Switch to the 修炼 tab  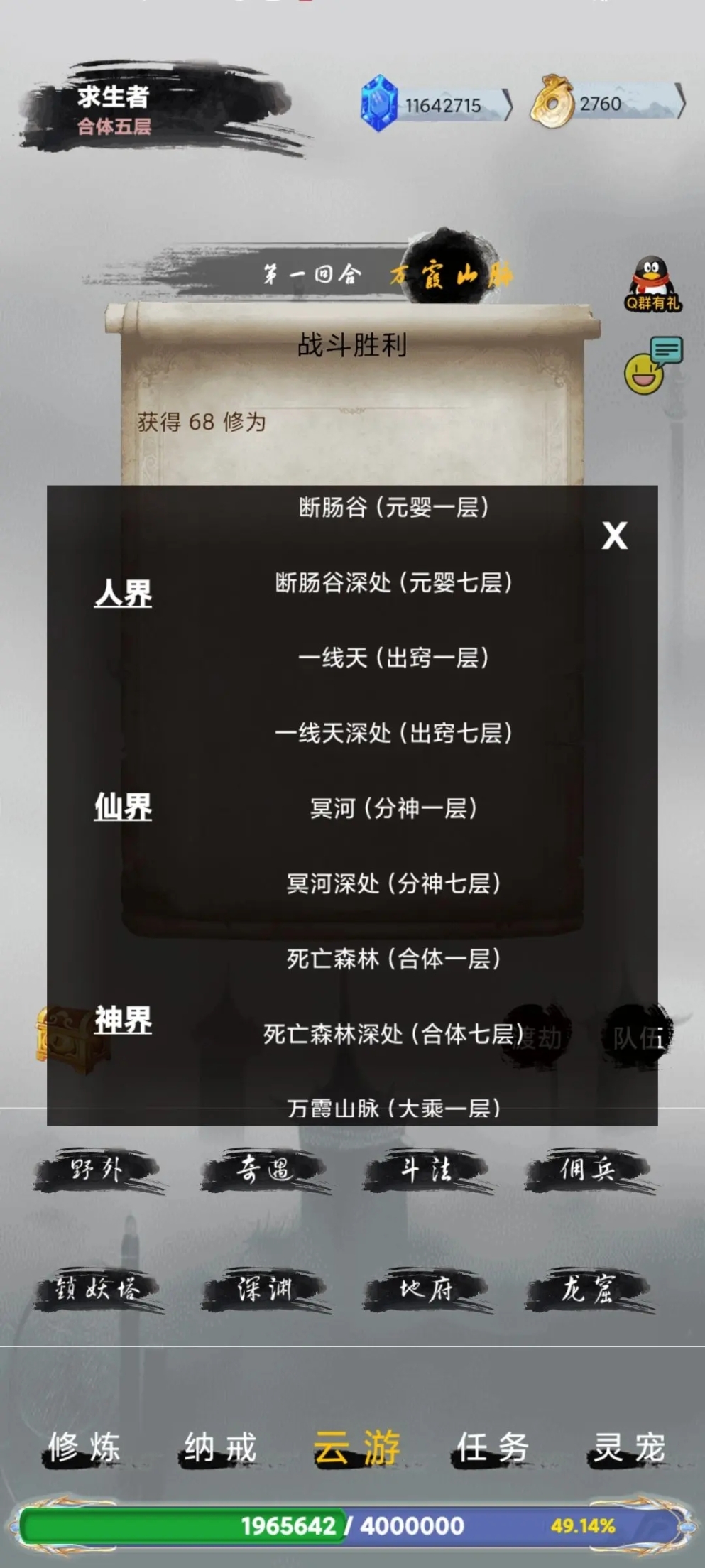point(84,1447)
